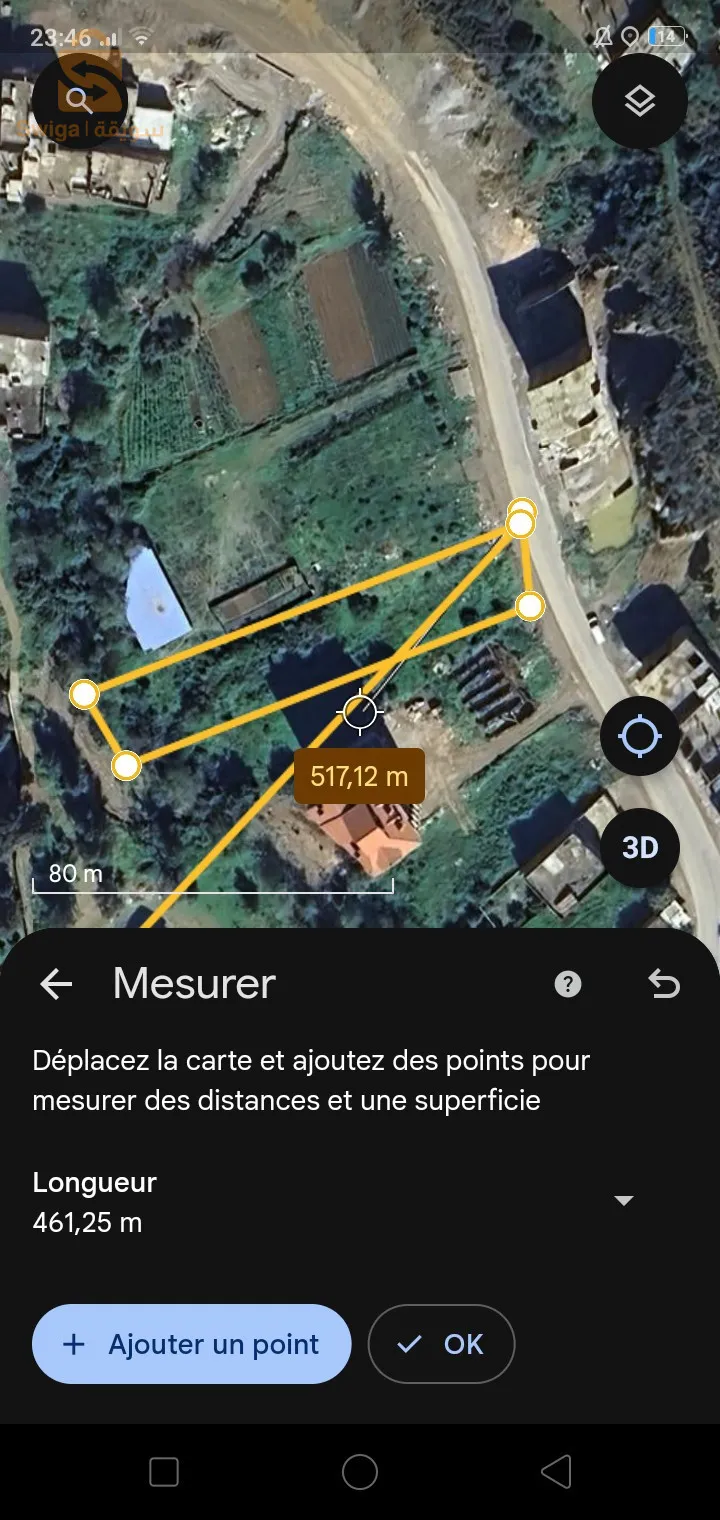
Task: Switch the map to 3D view
Action: click(x=639, y=848)
